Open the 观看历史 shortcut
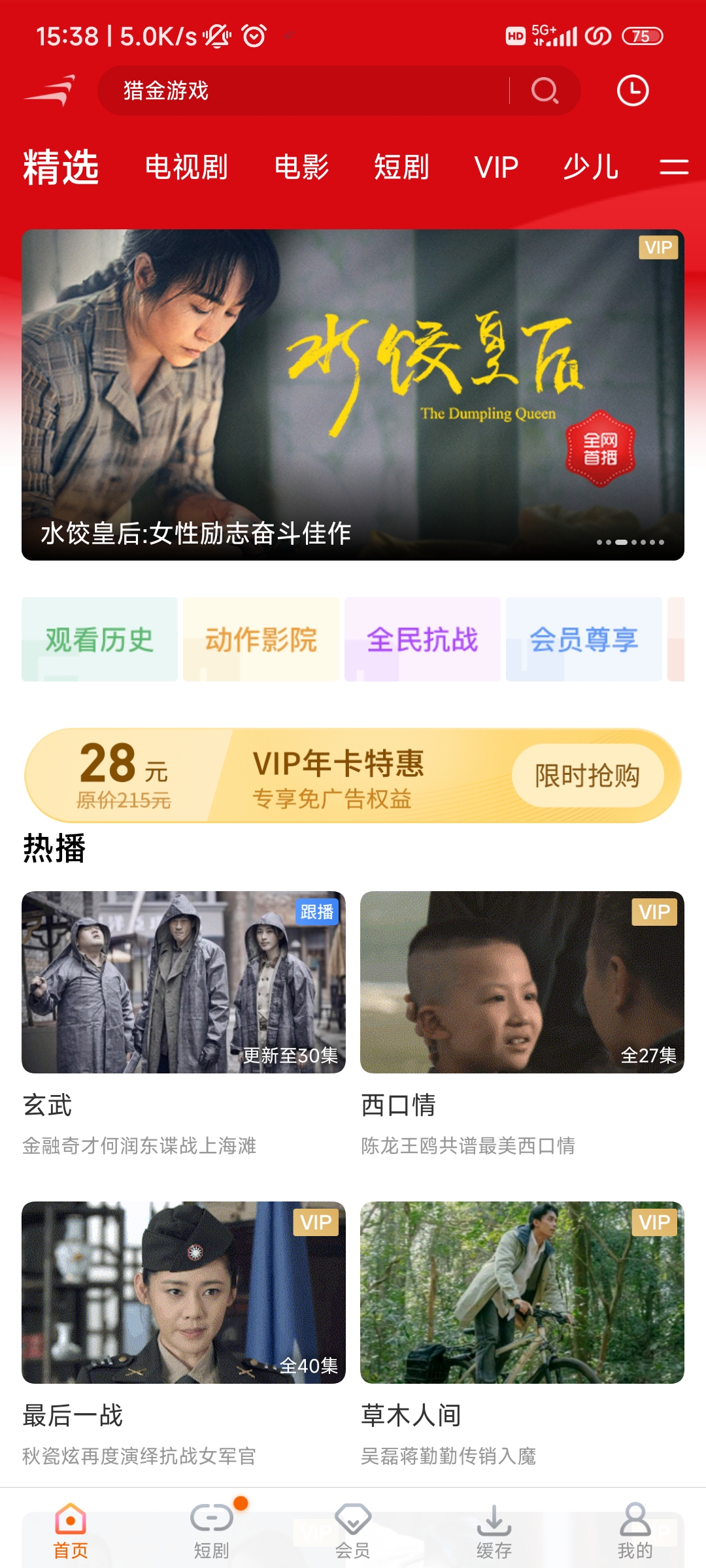This screenshot has width=706, height=1568. 99,640
